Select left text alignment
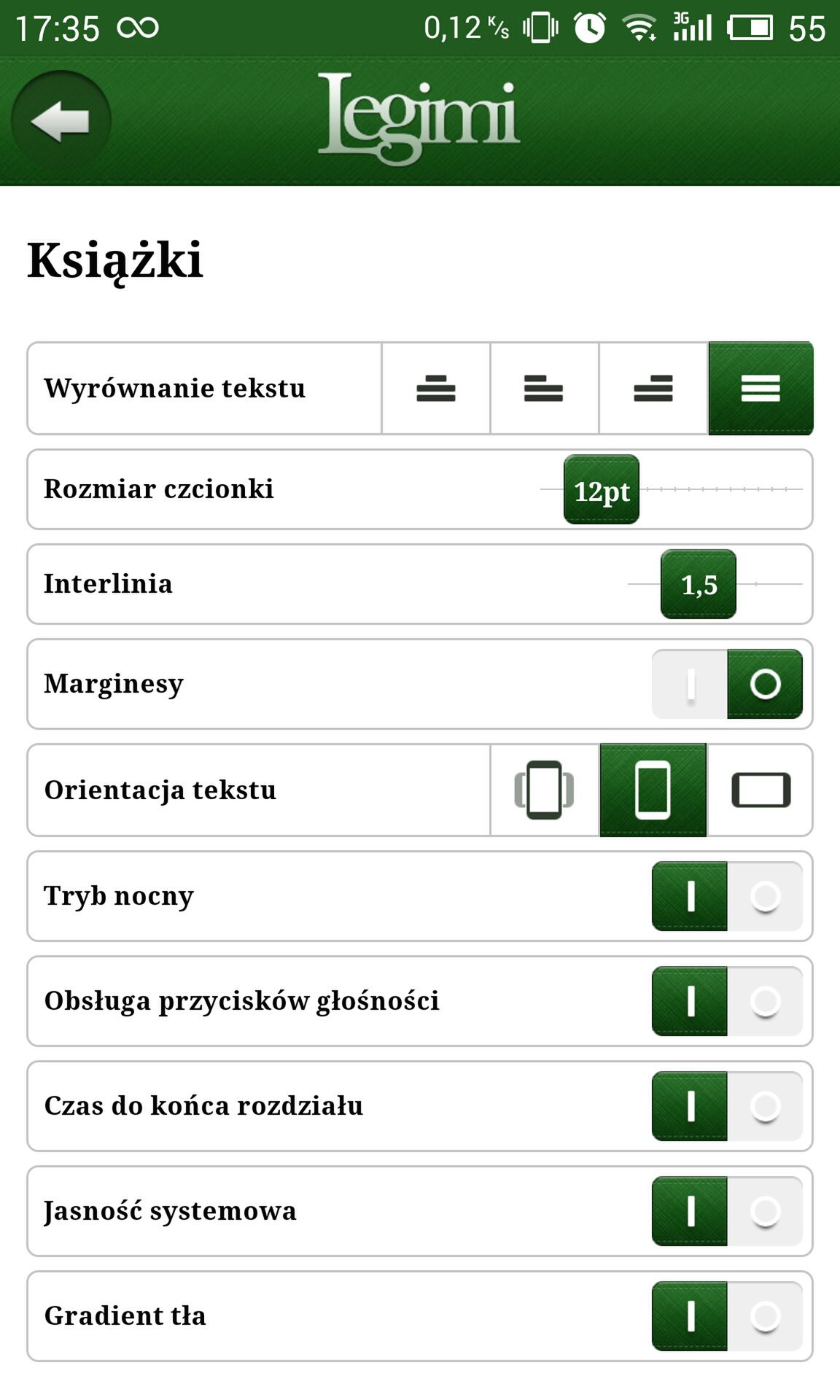The width and height of the screenshot is (840, 1400). click(544, 389)
